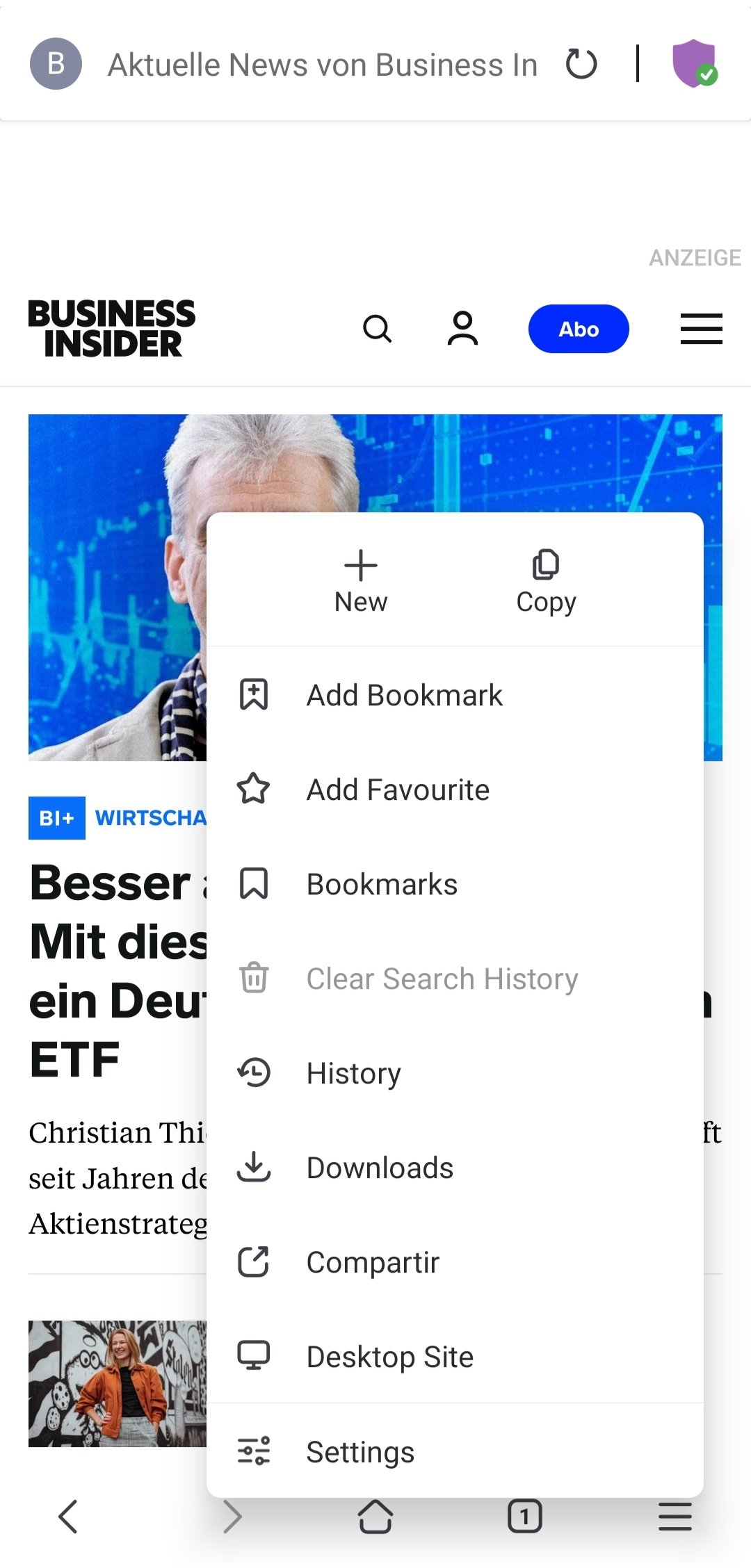Viewport: 751px width, 1568px height.
Task: Tap the blue Abo button
Action: (x=579, y=329)
